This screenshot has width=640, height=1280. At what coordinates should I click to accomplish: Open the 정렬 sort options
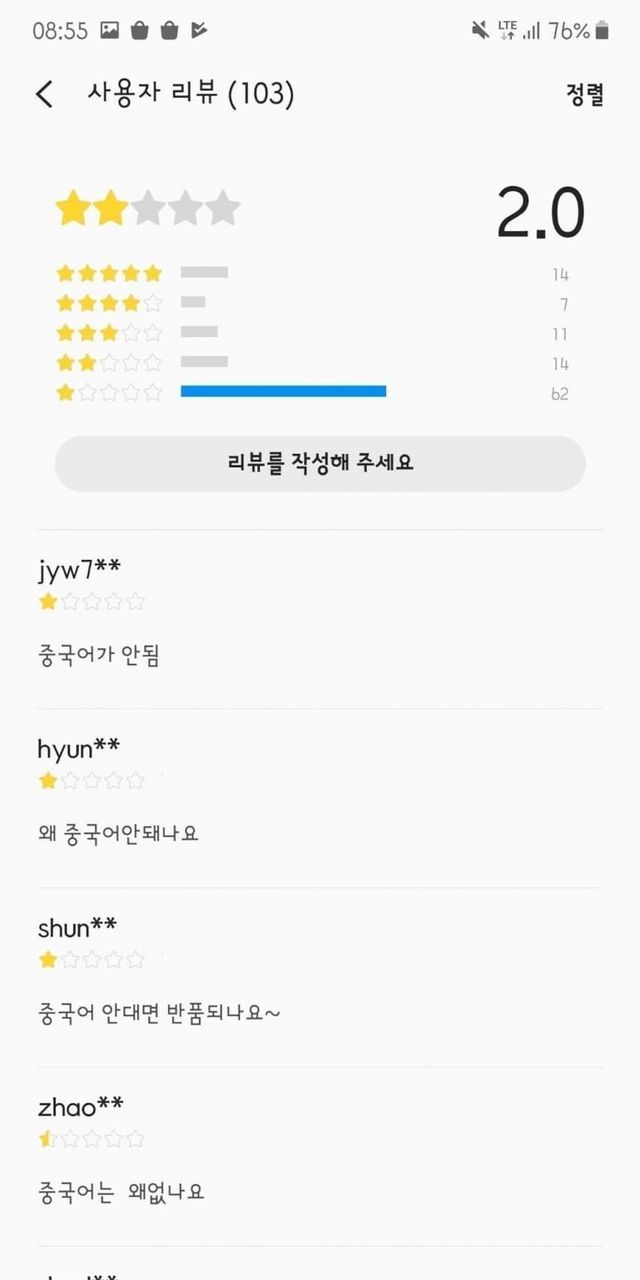(584, 95)
